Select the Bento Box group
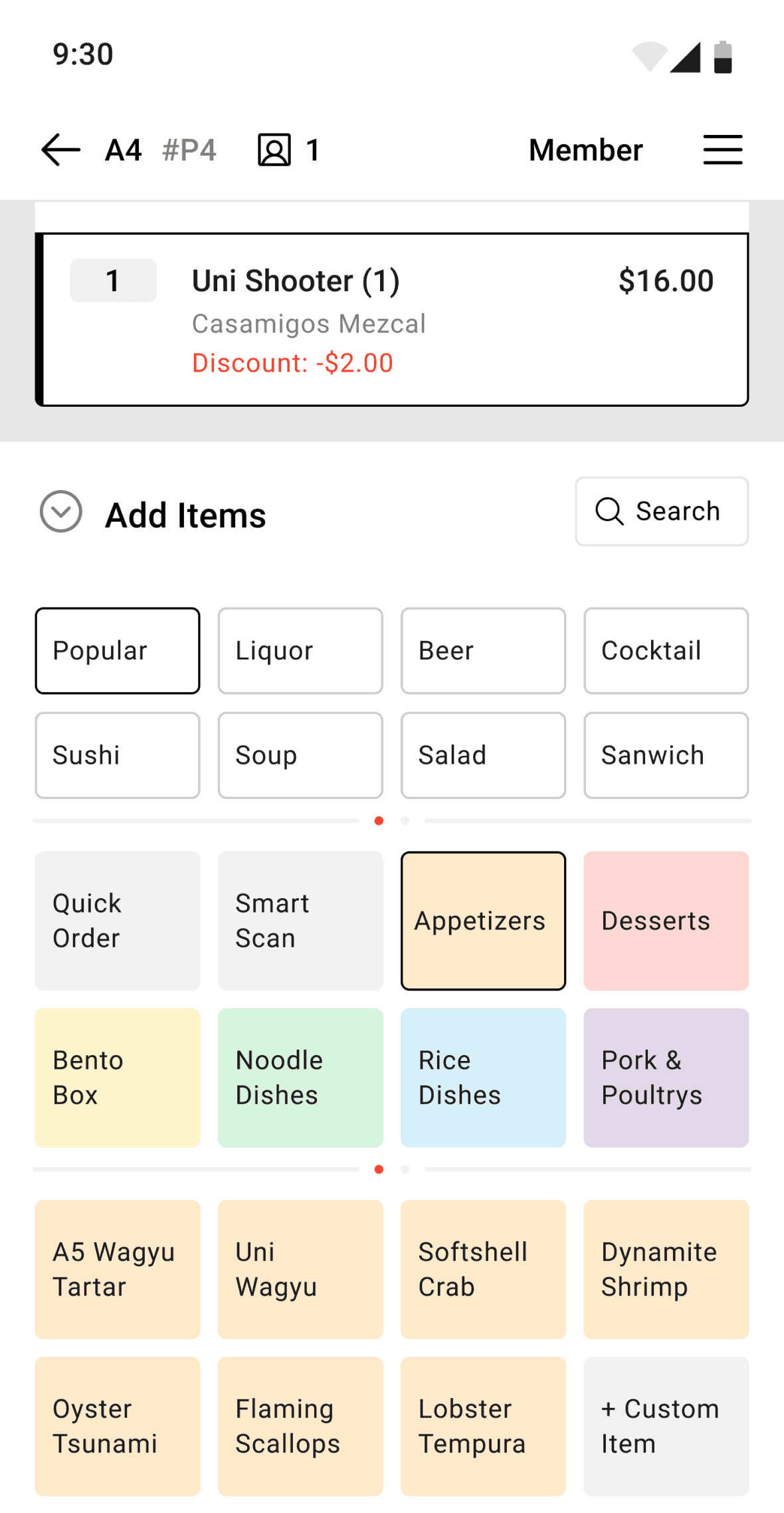Viewport: 784px width, 1513px height. click(118, 1078)
